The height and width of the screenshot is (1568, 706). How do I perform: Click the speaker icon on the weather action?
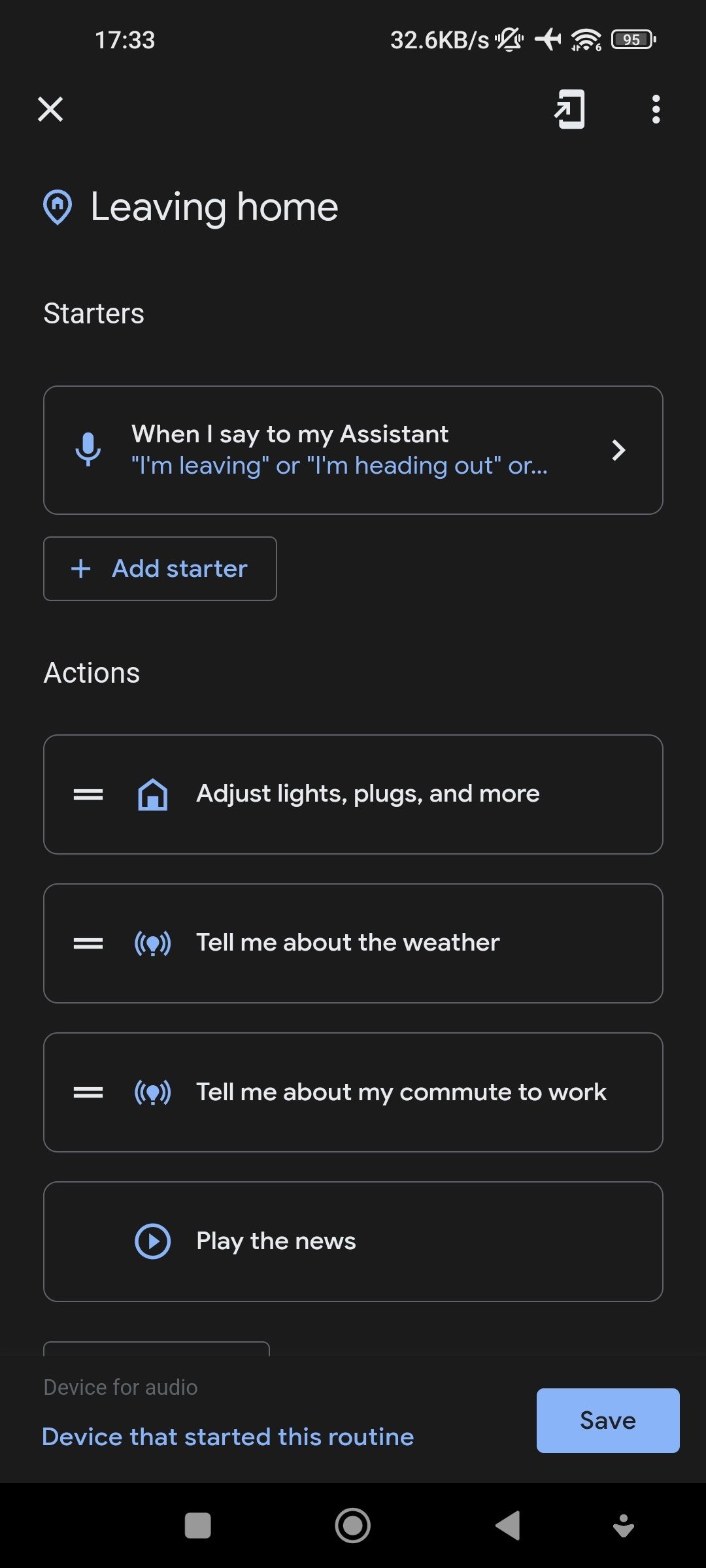coord(152,943)
